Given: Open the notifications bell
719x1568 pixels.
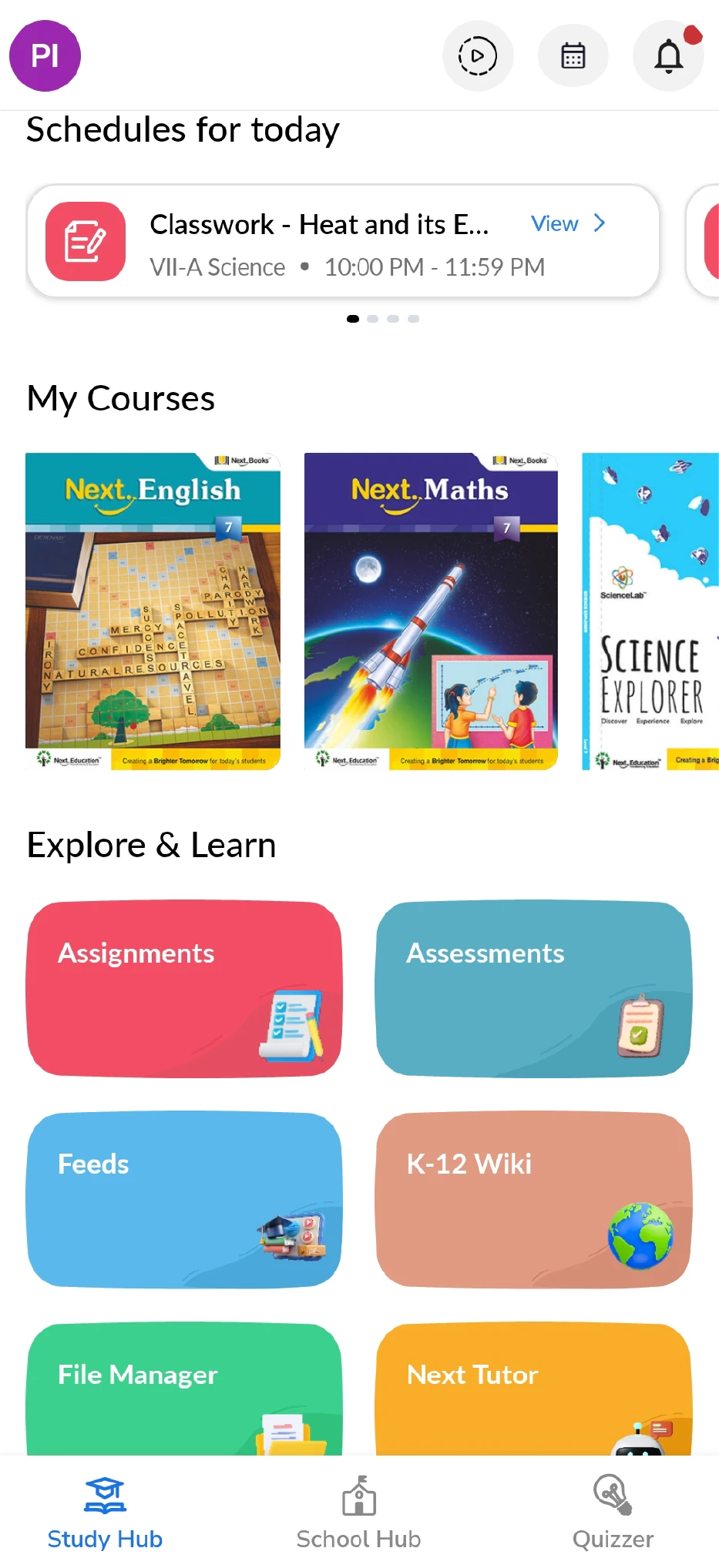Looking at the screenshot, I should point(668,56).
